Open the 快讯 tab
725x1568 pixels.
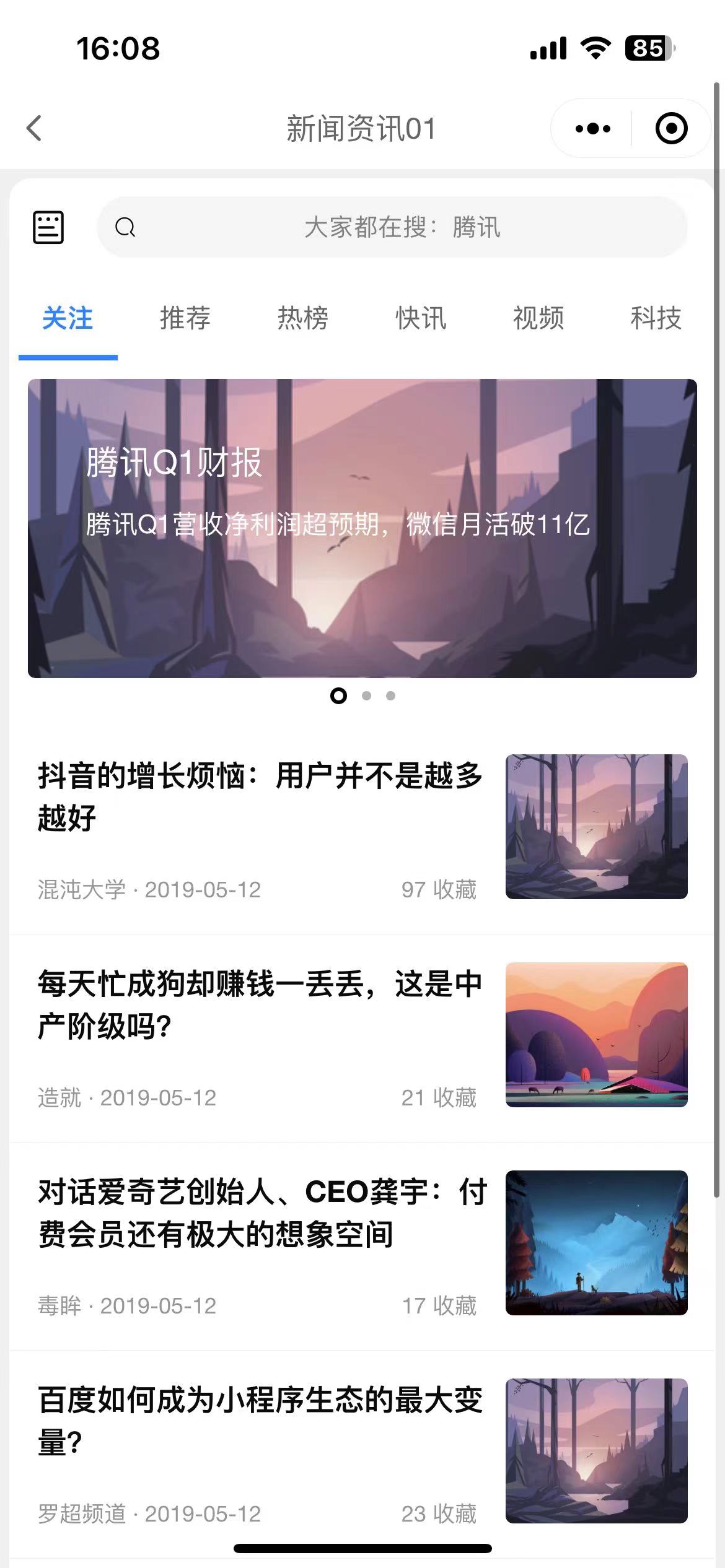tap(421, 318)
